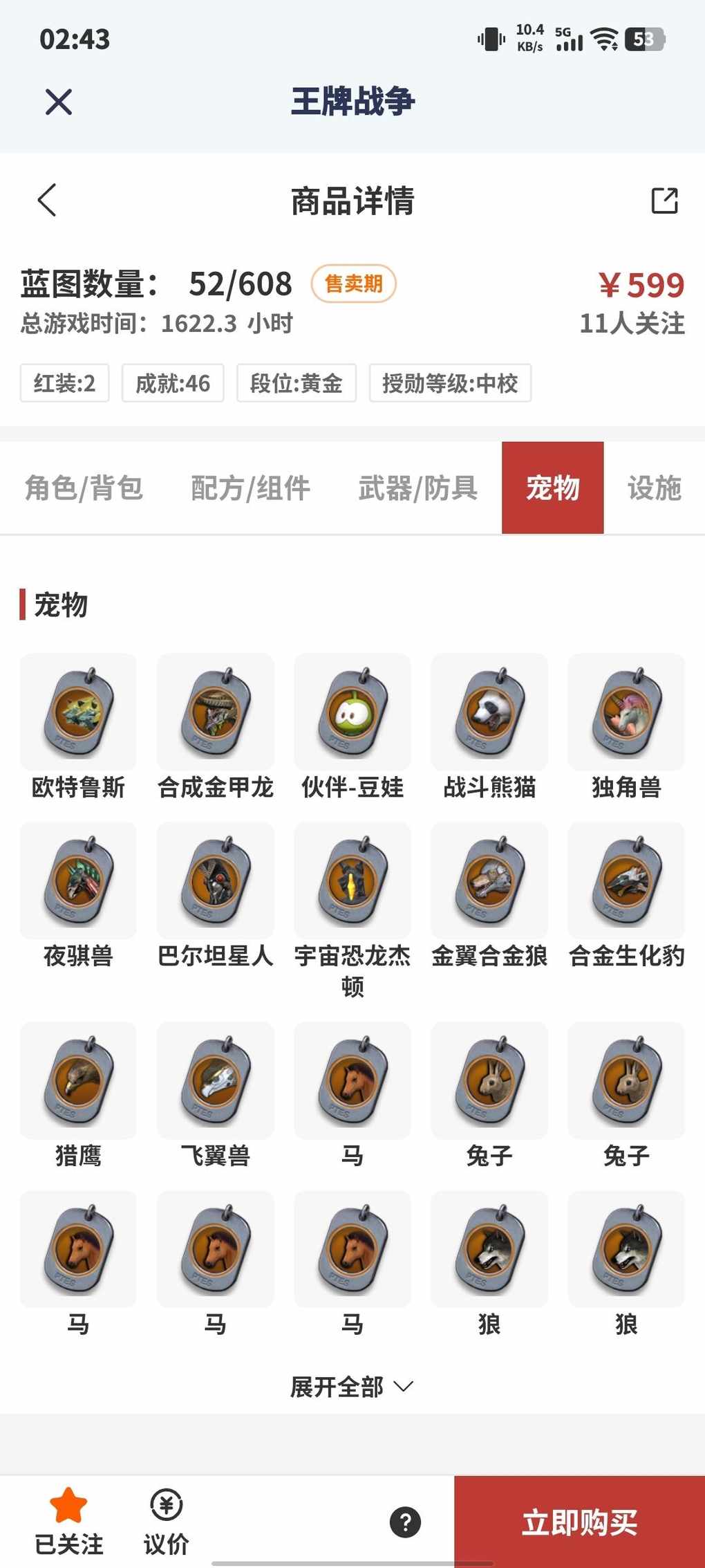
Task: Open the 猎鹰 pet tile
Action: [78, 1081]
